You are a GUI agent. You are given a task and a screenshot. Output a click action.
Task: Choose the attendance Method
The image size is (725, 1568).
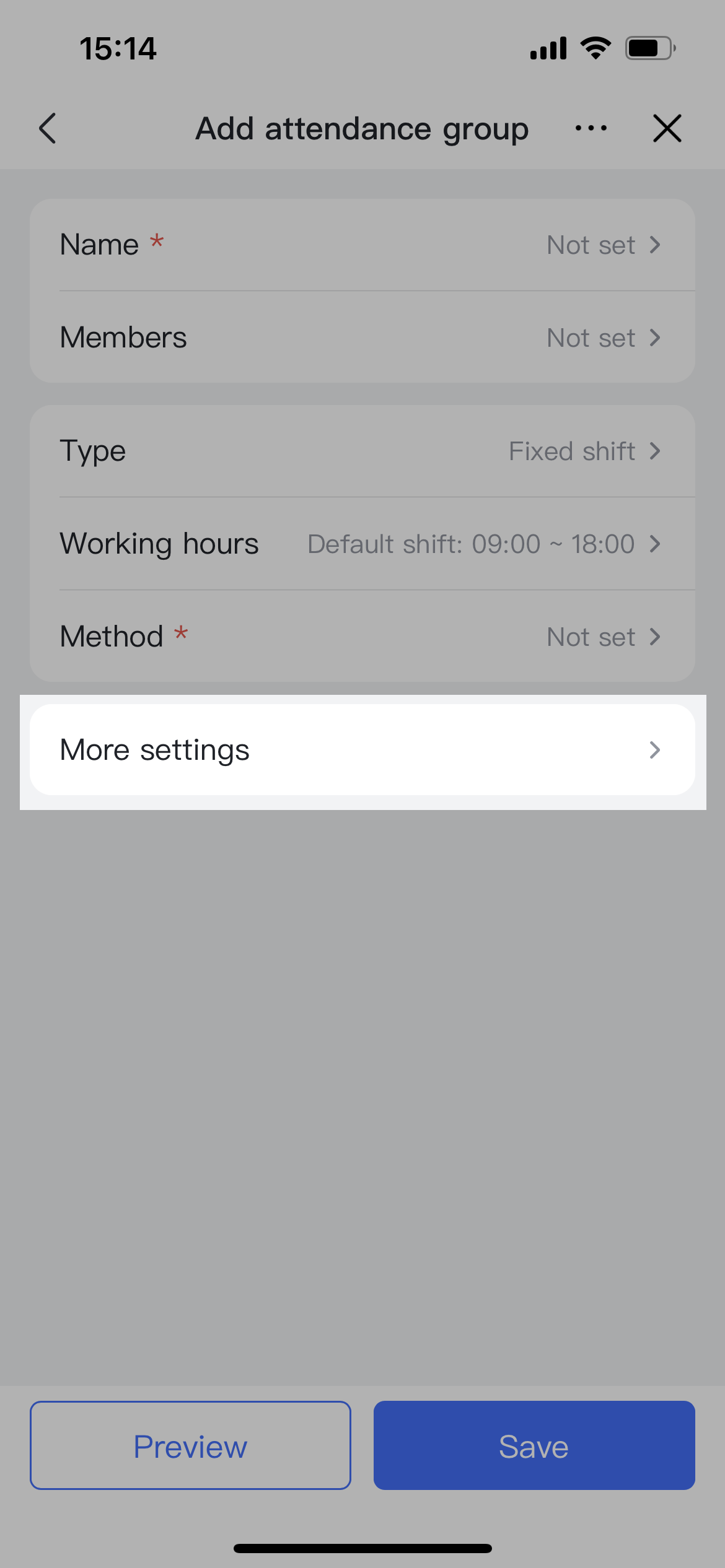coord(362,637)
